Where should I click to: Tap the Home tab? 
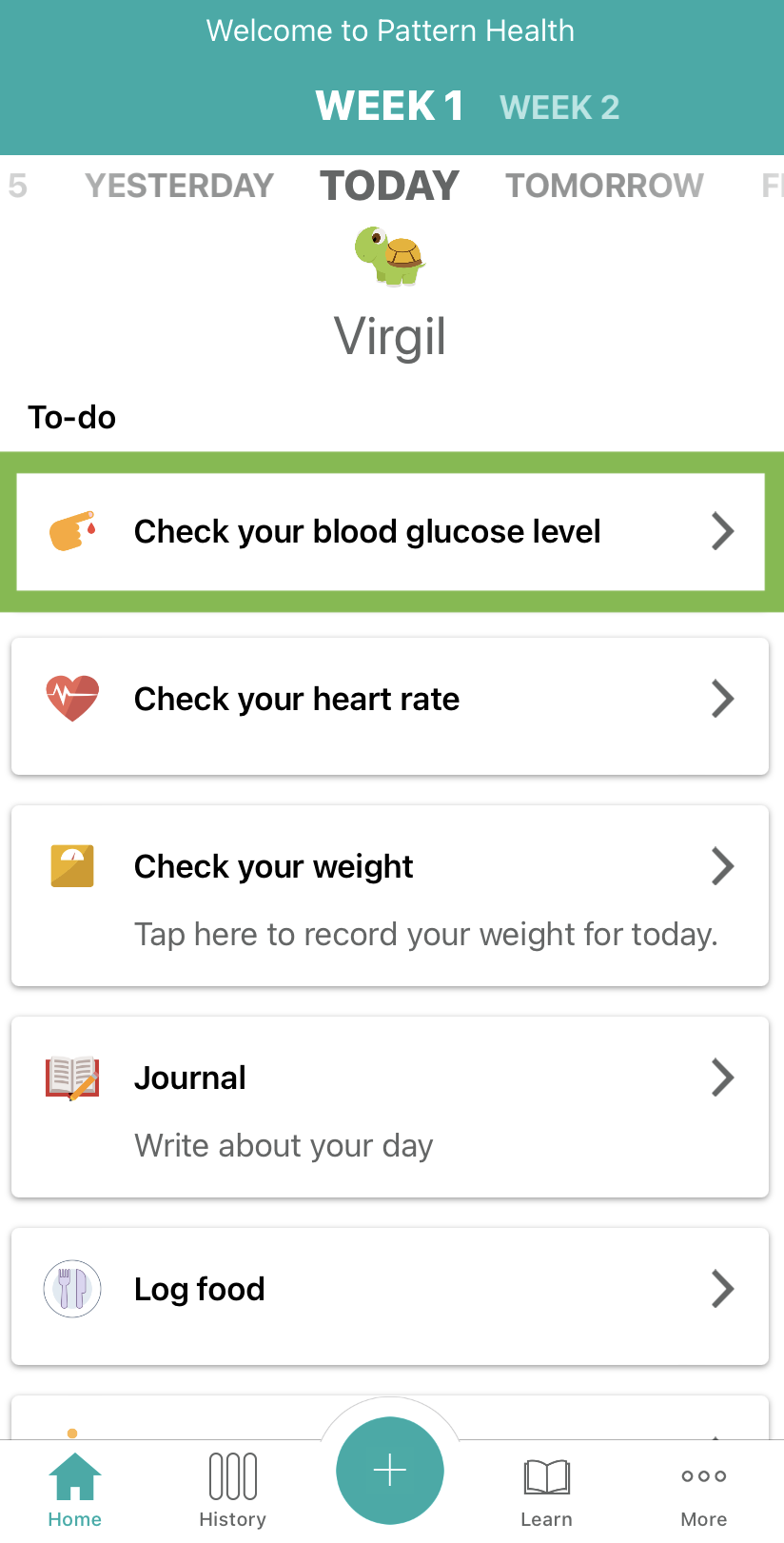pyautogui.click(x=75, y=1491)
